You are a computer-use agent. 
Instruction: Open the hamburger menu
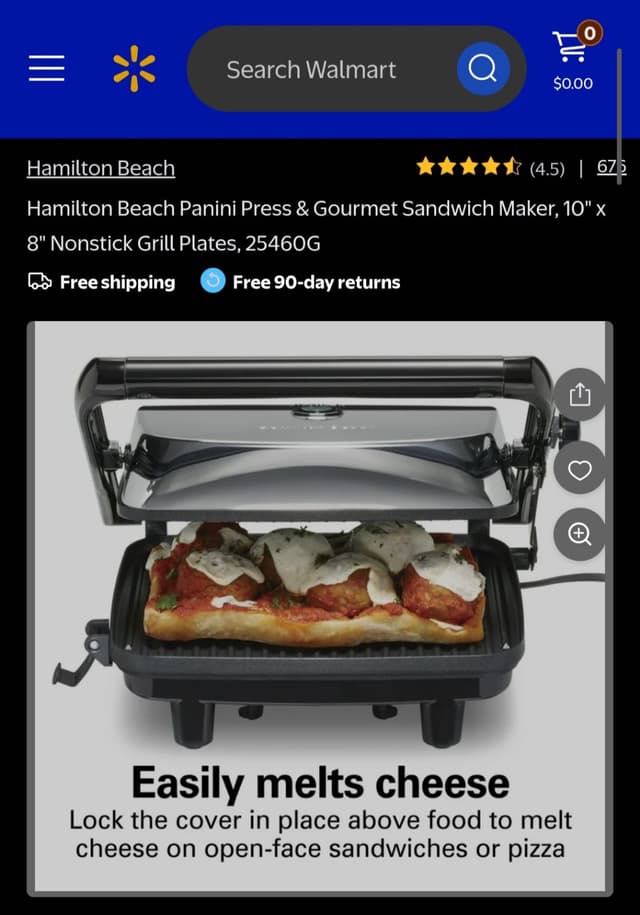(x=46, y=68)
